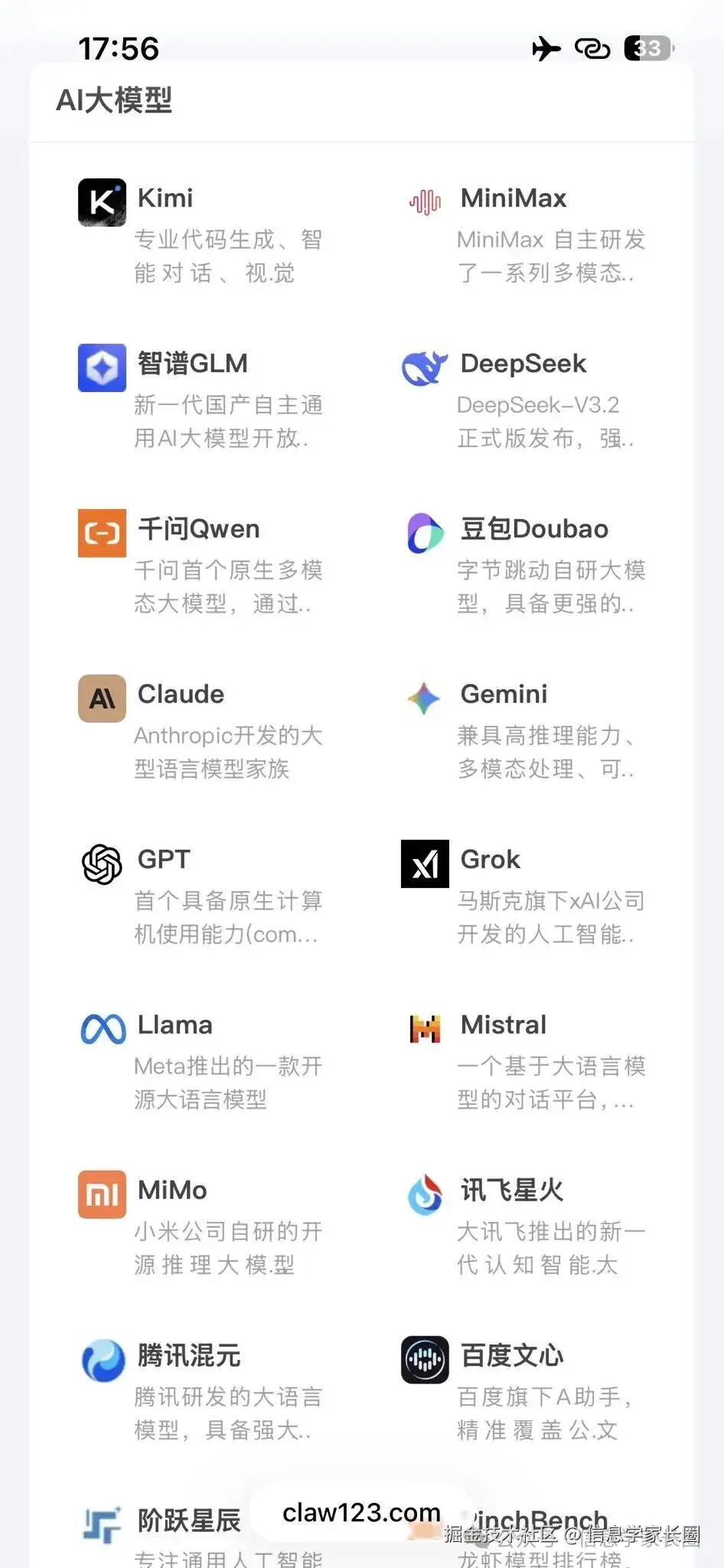
Task: Open 百度文心 via its dark round icon
Action: click(424, 1359)
